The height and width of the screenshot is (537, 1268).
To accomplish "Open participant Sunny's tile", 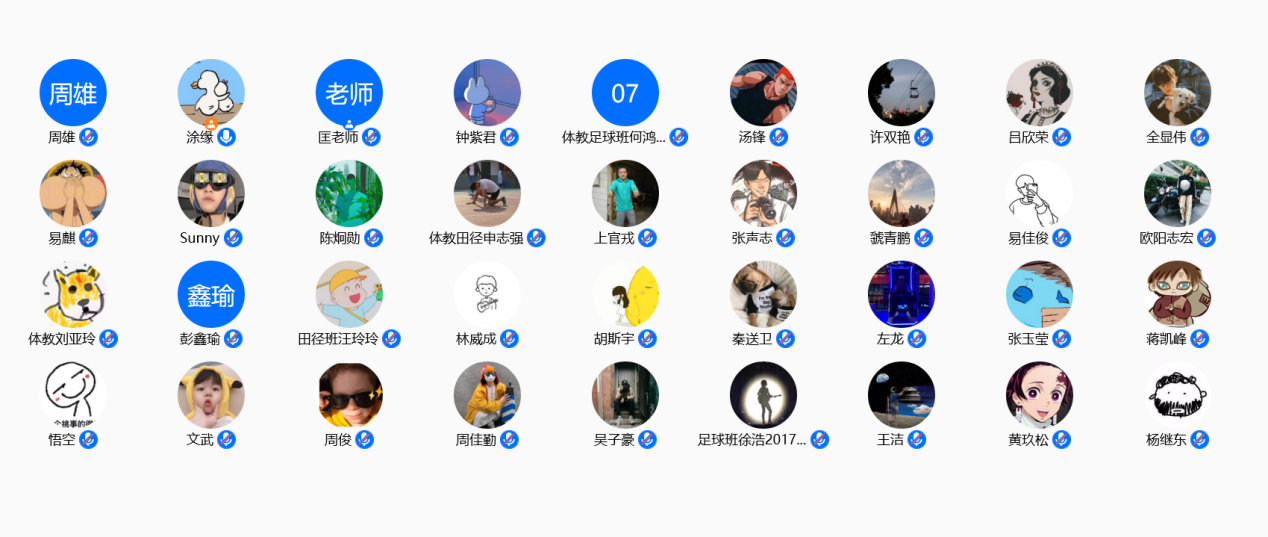I will click(211, 193).
